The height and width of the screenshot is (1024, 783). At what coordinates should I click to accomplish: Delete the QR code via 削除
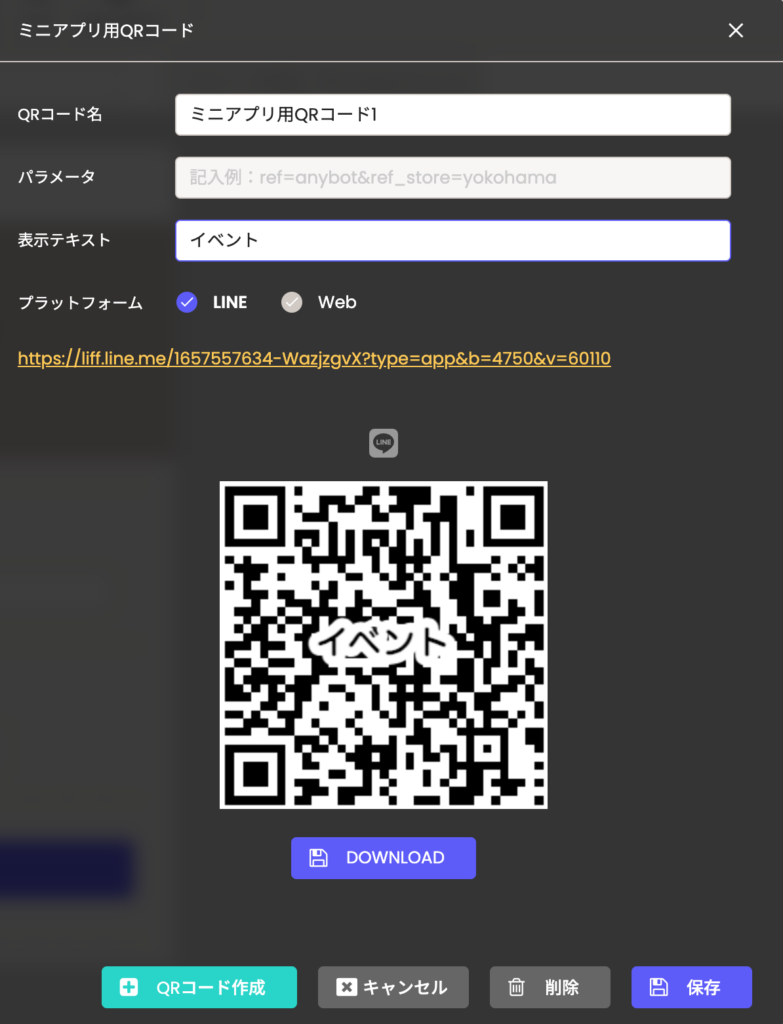(549, 987)
